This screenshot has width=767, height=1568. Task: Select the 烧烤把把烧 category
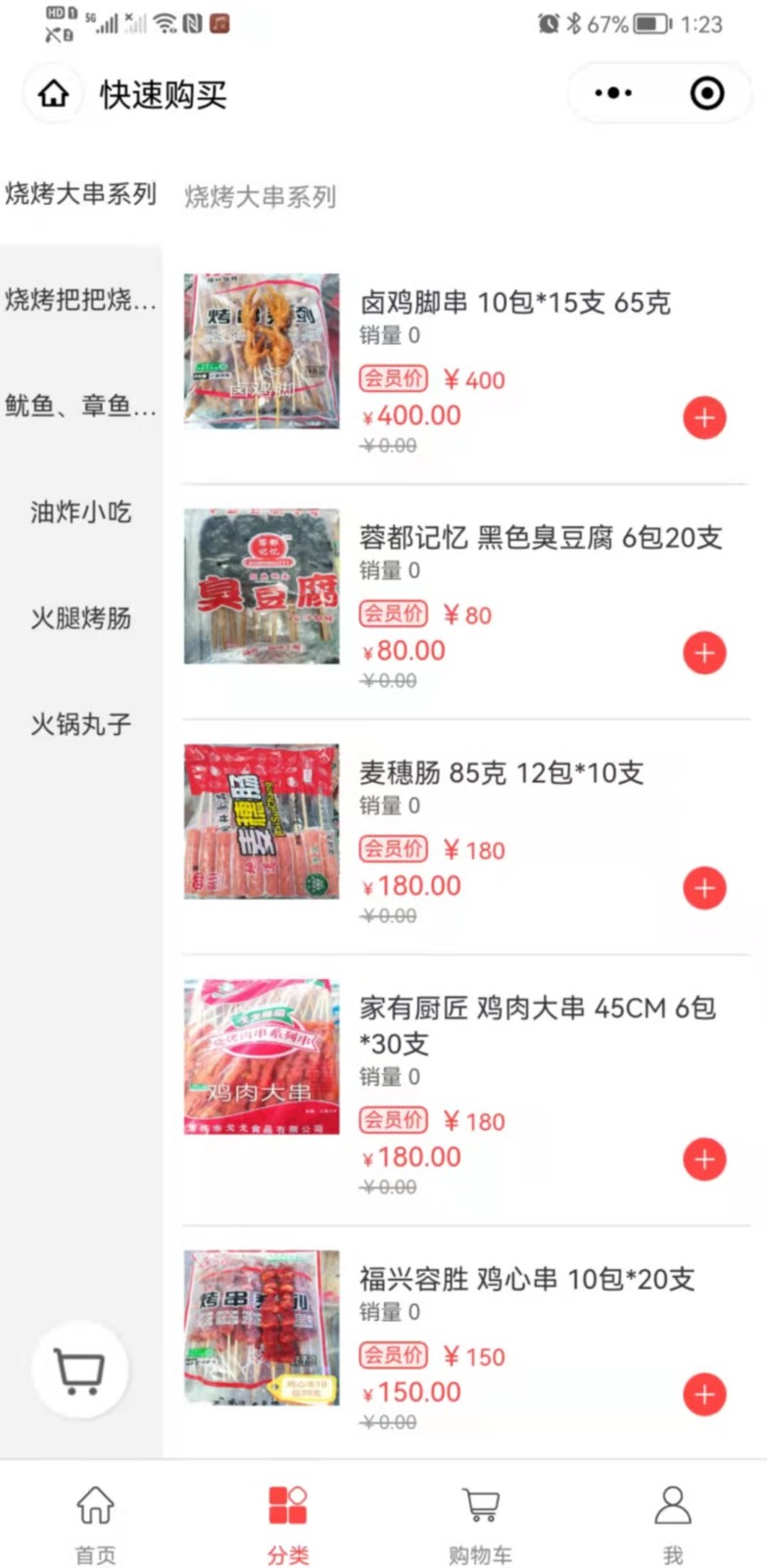(x=80, y=300)
